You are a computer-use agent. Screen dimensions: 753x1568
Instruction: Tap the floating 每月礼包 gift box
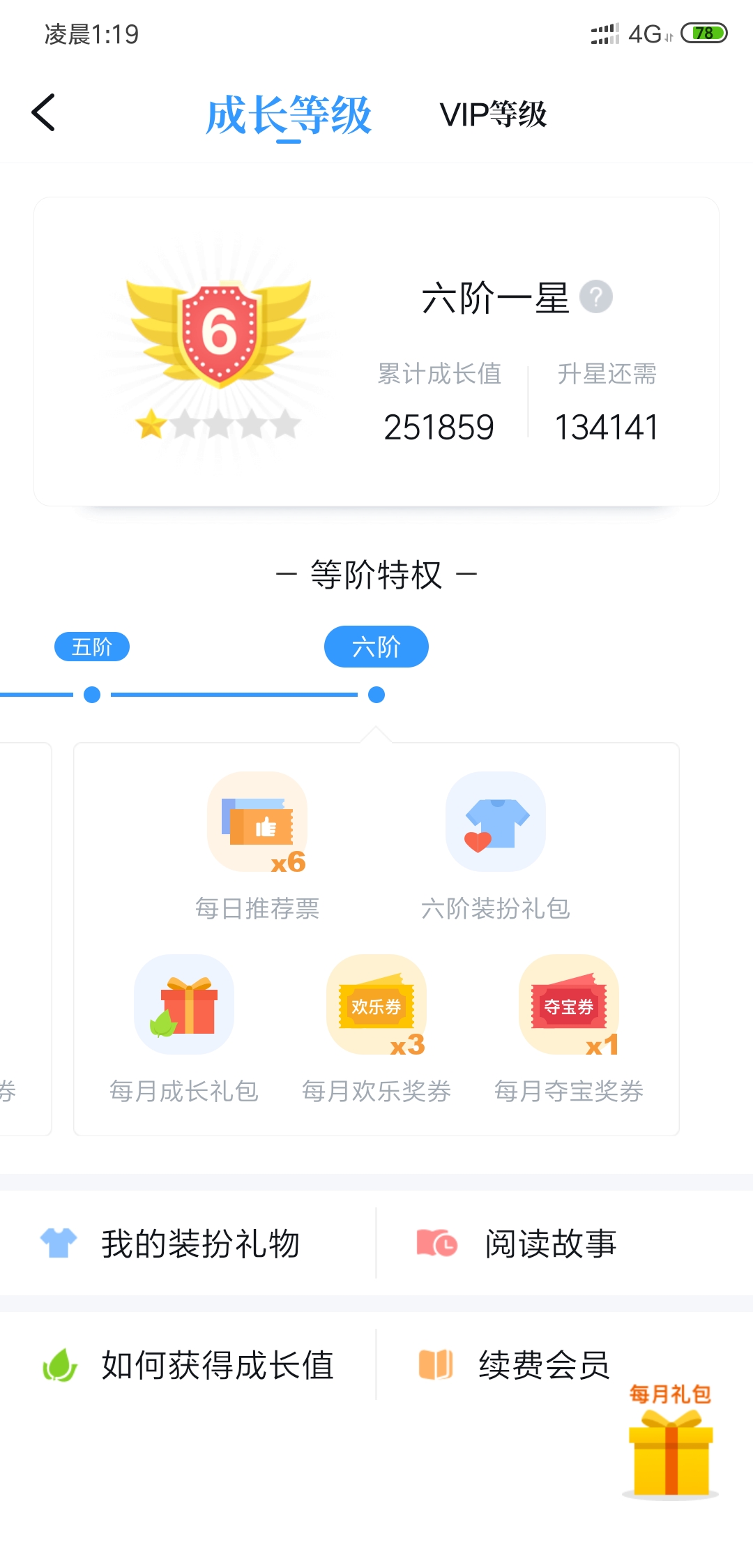click(670, 1441)
